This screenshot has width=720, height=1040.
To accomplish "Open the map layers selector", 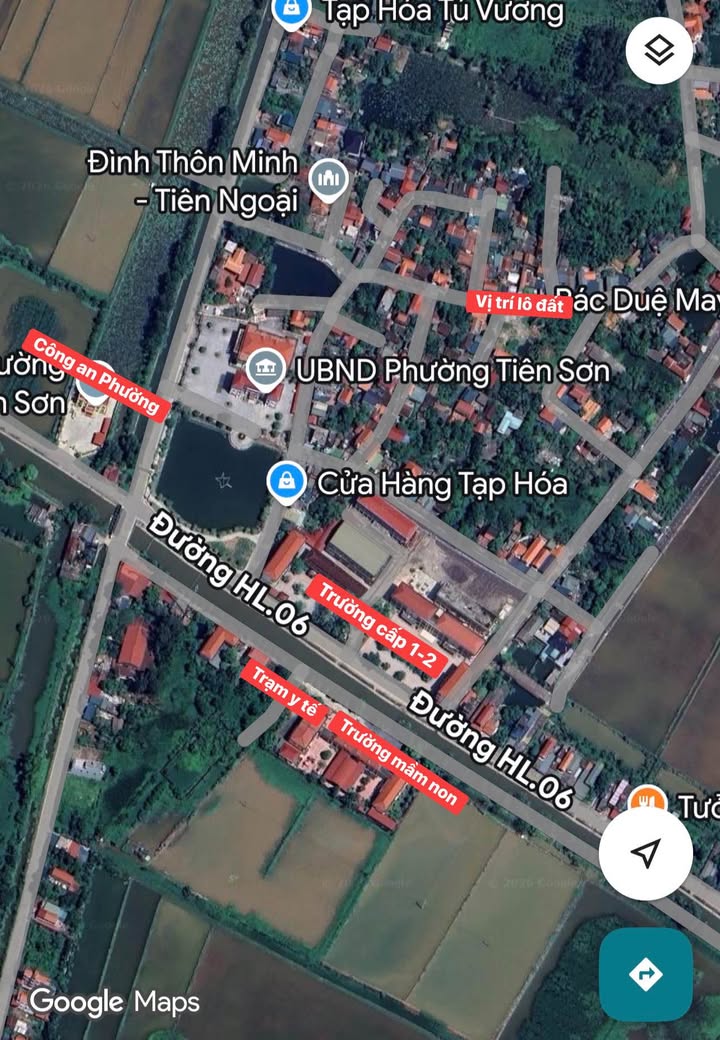I will tap(659, 51).
